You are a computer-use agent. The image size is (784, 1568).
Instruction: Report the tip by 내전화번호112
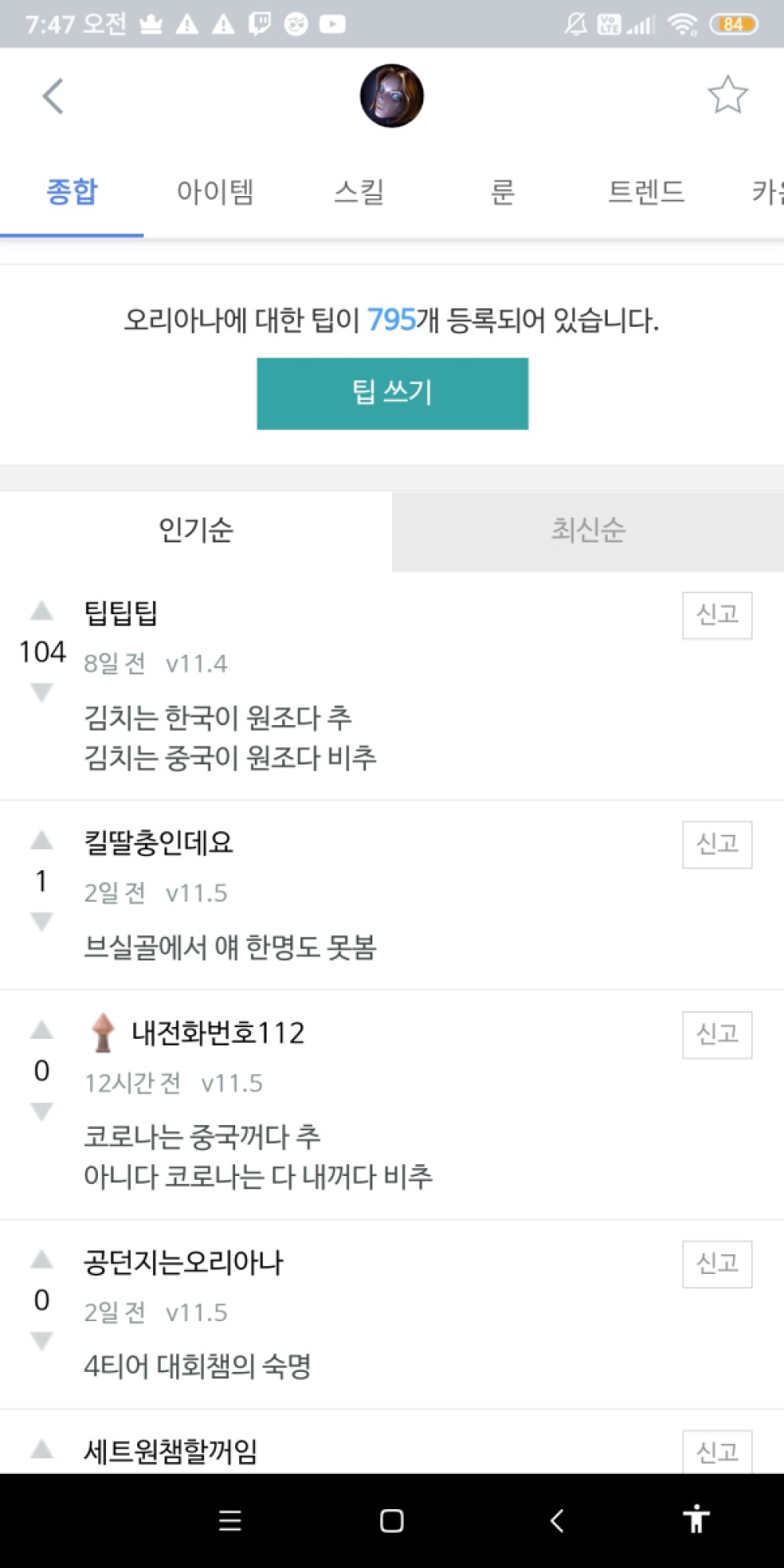[x=717, y=1035]
